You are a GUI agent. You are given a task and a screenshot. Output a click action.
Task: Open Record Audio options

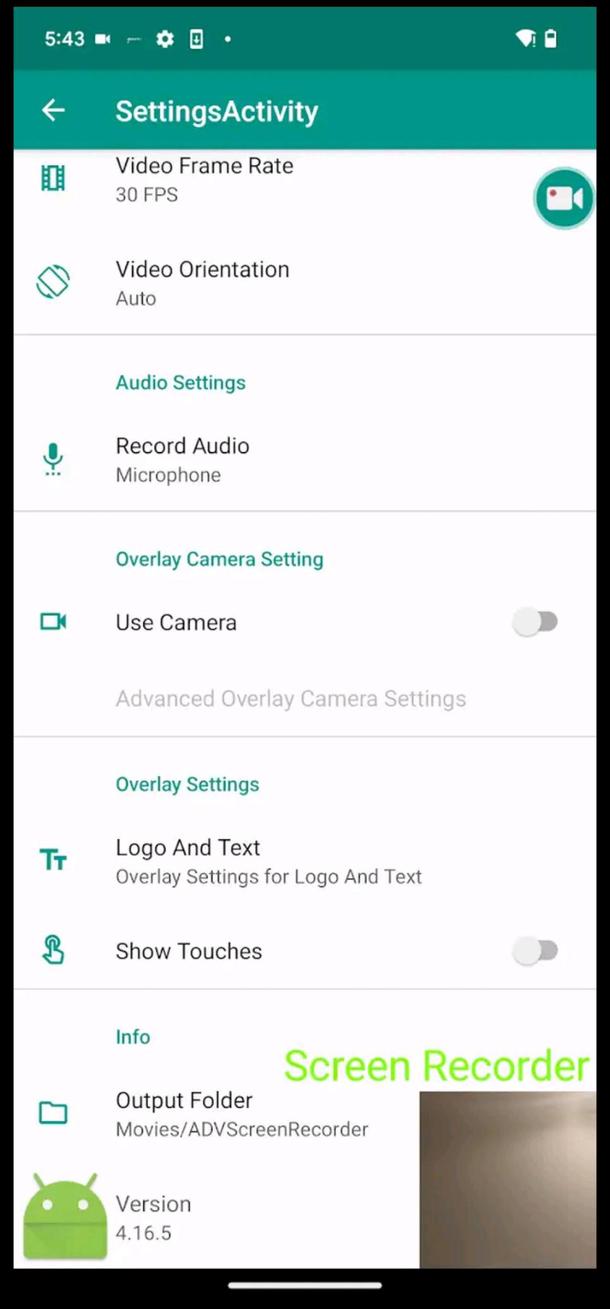click(x=183, y=460)
